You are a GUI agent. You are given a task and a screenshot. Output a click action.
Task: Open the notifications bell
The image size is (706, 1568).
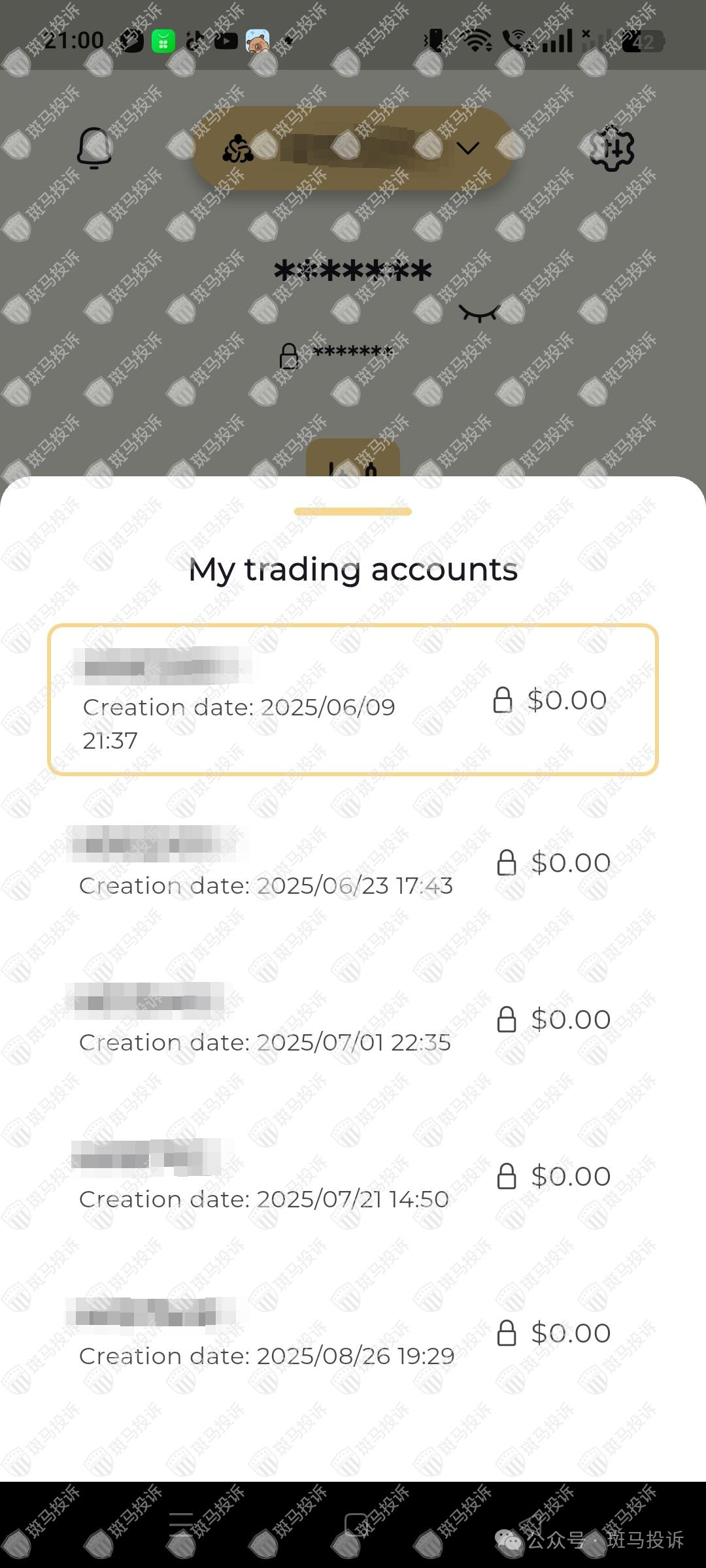pyautogui.click(x=94, y=148)
